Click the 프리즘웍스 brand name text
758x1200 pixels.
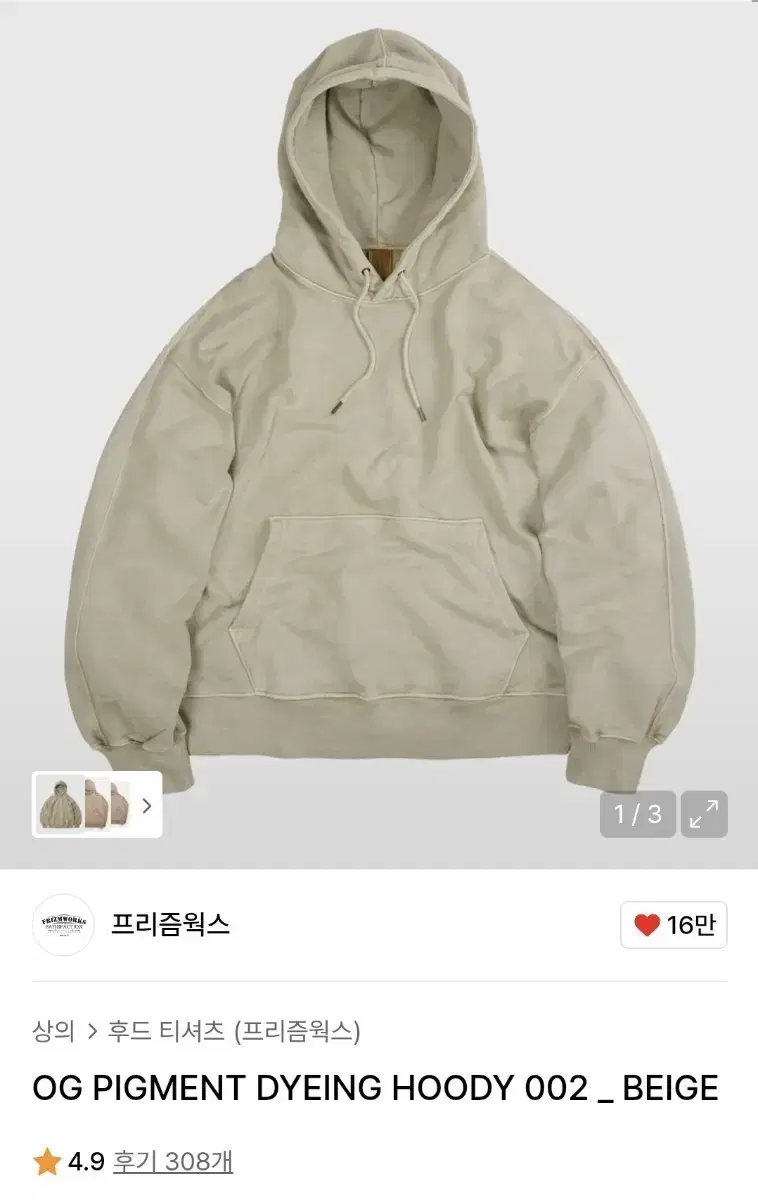(x=171, y=926)
